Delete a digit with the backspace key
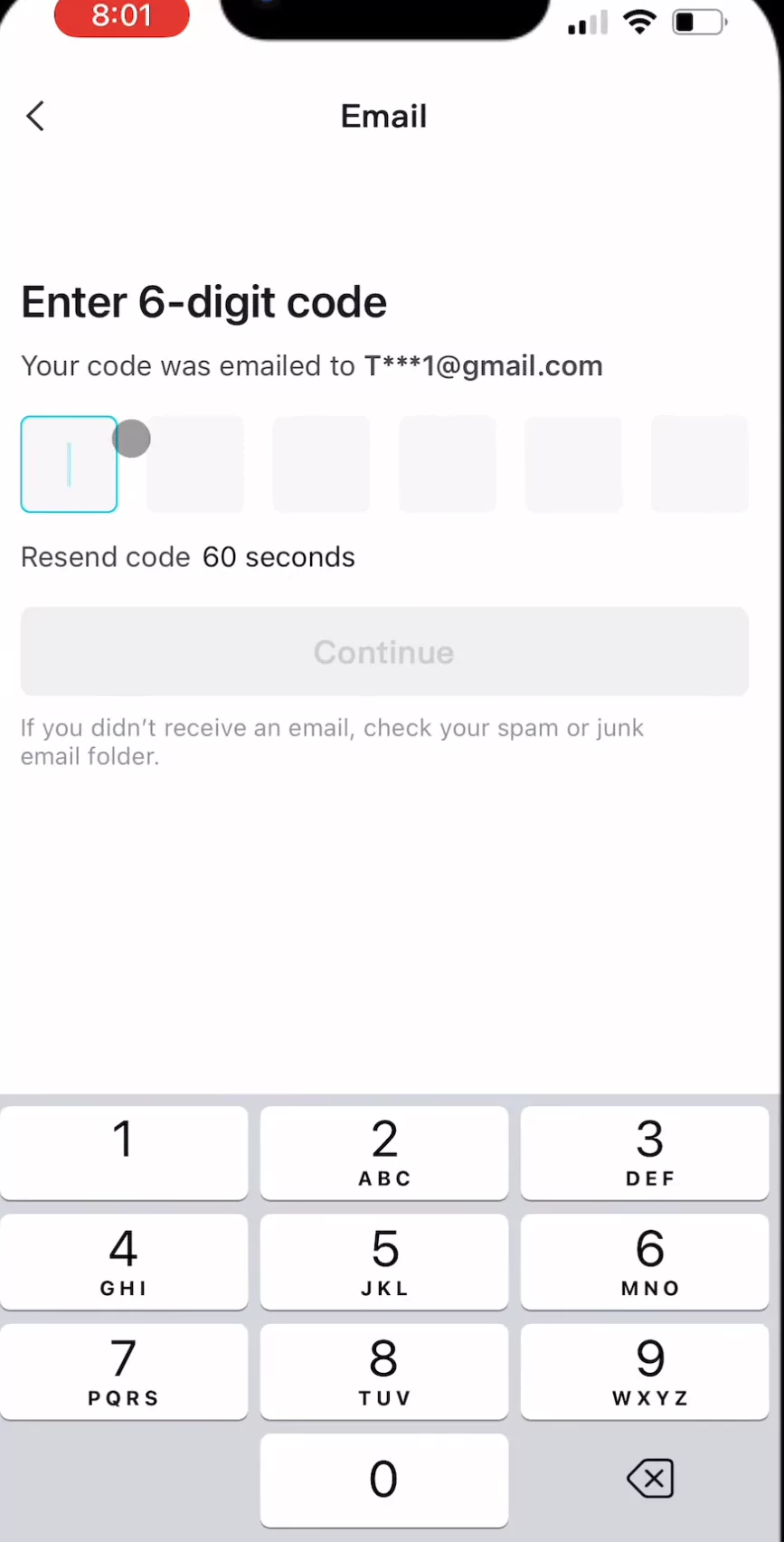Screen dimensions: 784x1542 (650, 1479)
